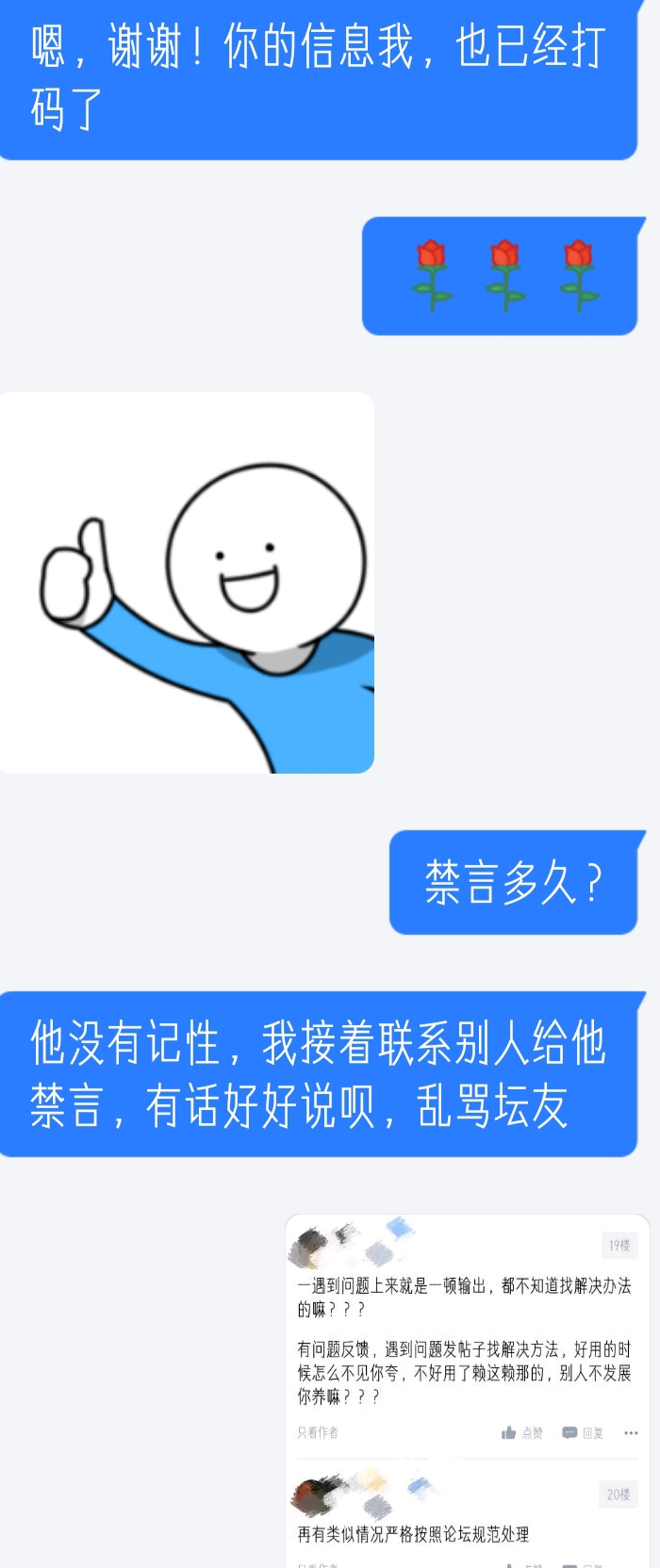
Task: Open the shared forum screenshot image
Action: click(468, 1390)
